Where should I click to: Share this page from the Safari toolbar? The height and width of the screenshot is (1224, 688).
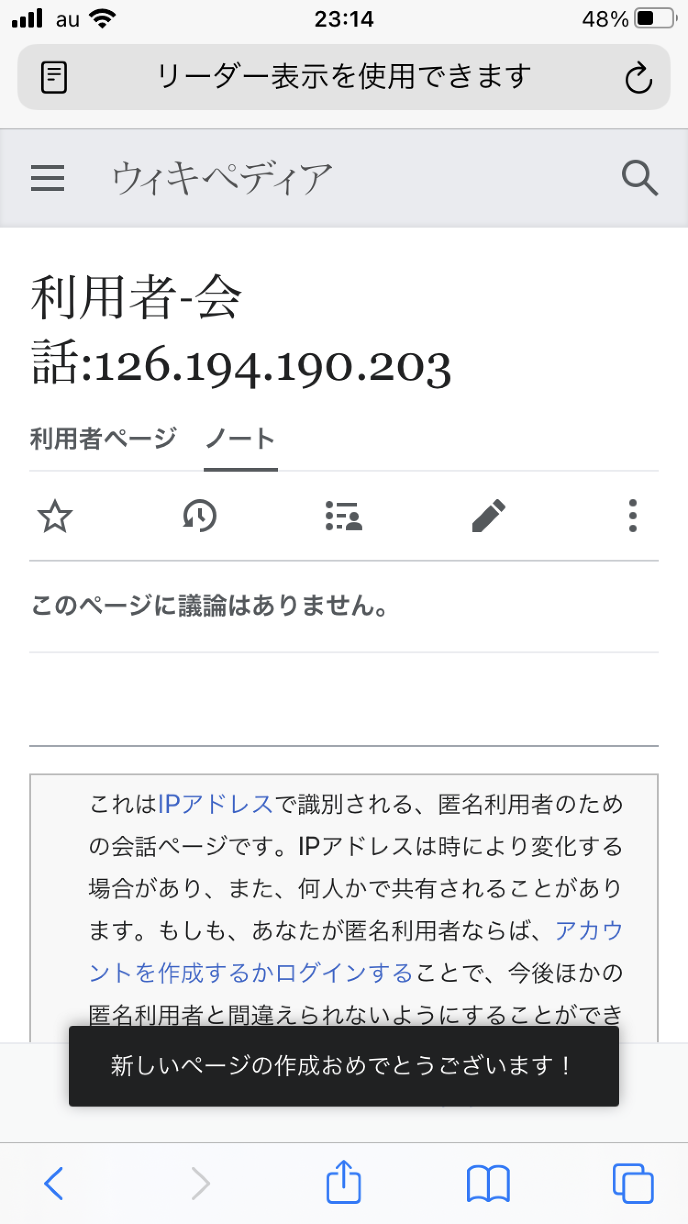(343, 1182)
